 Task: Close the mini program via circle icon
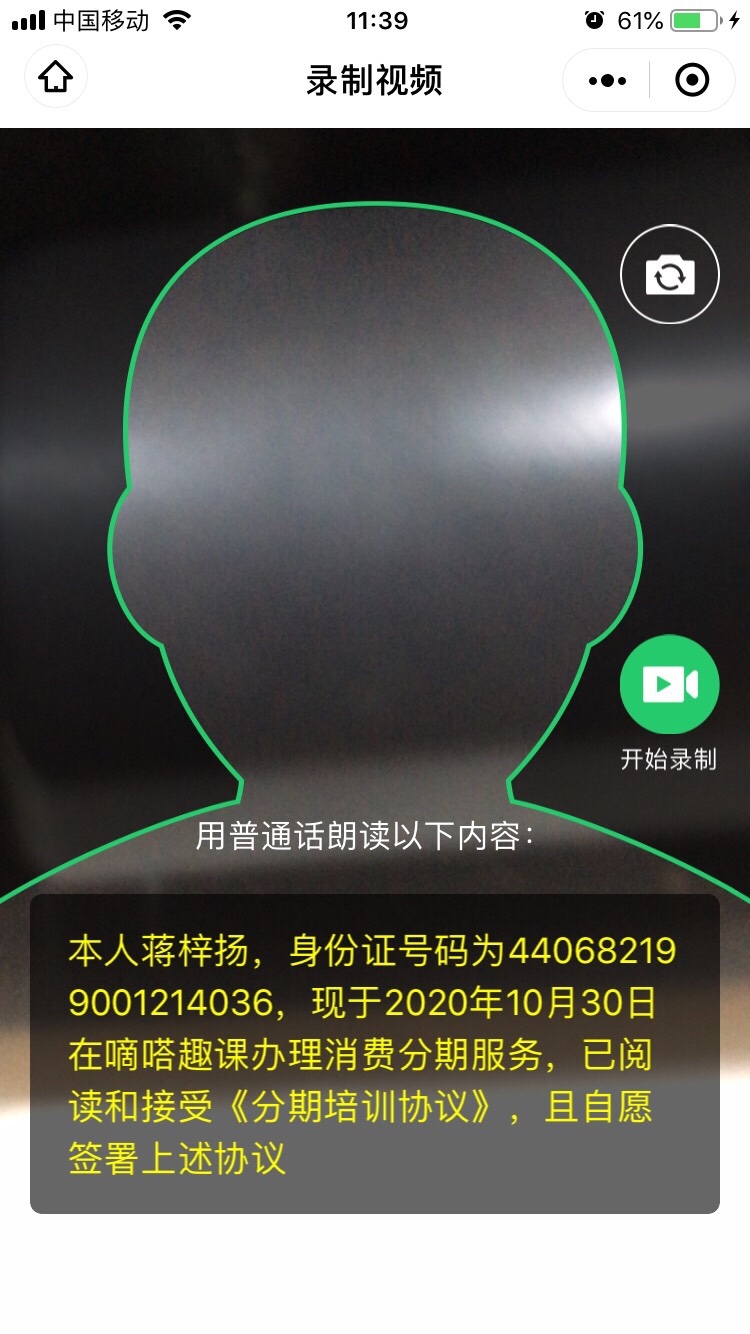point(692,80)
